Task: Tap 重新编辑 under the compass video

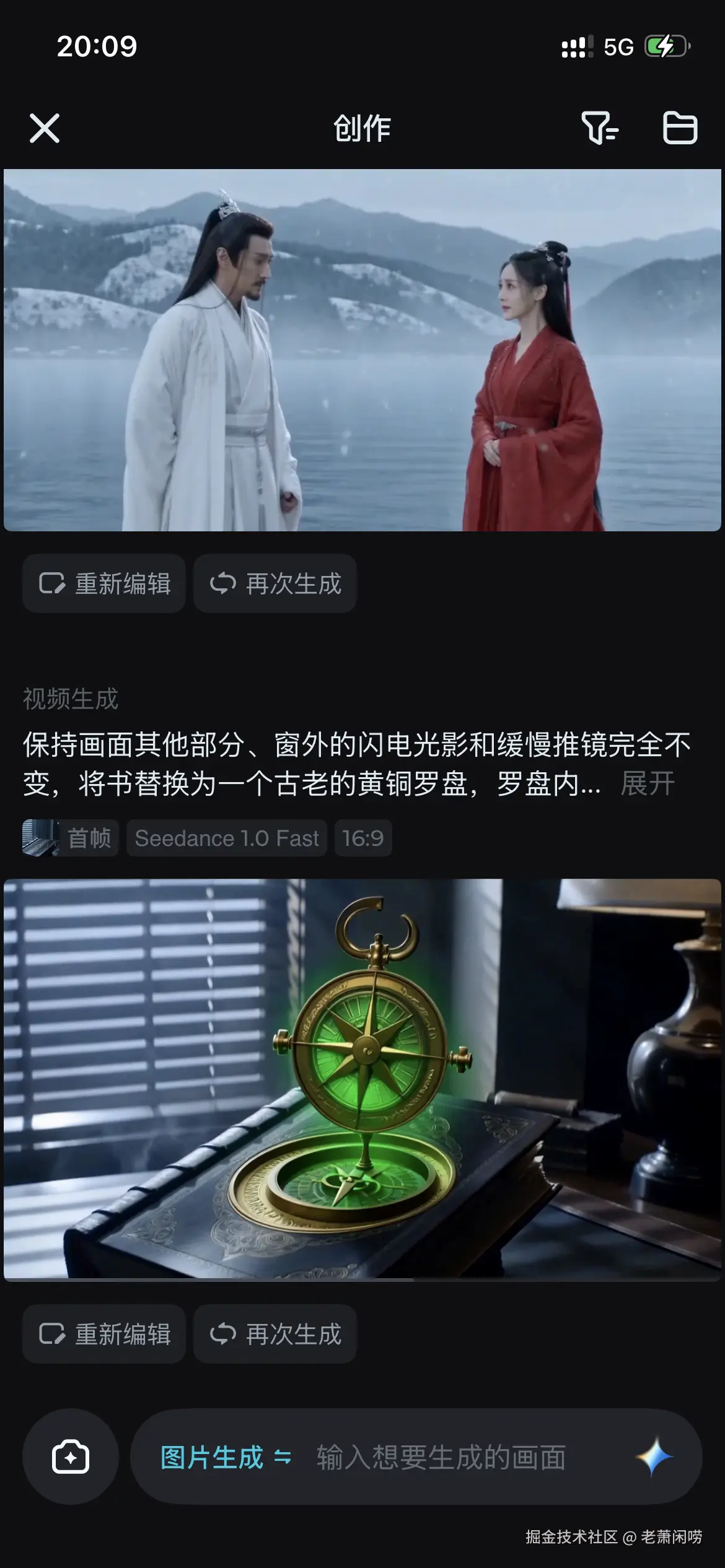Action: 104,1334
